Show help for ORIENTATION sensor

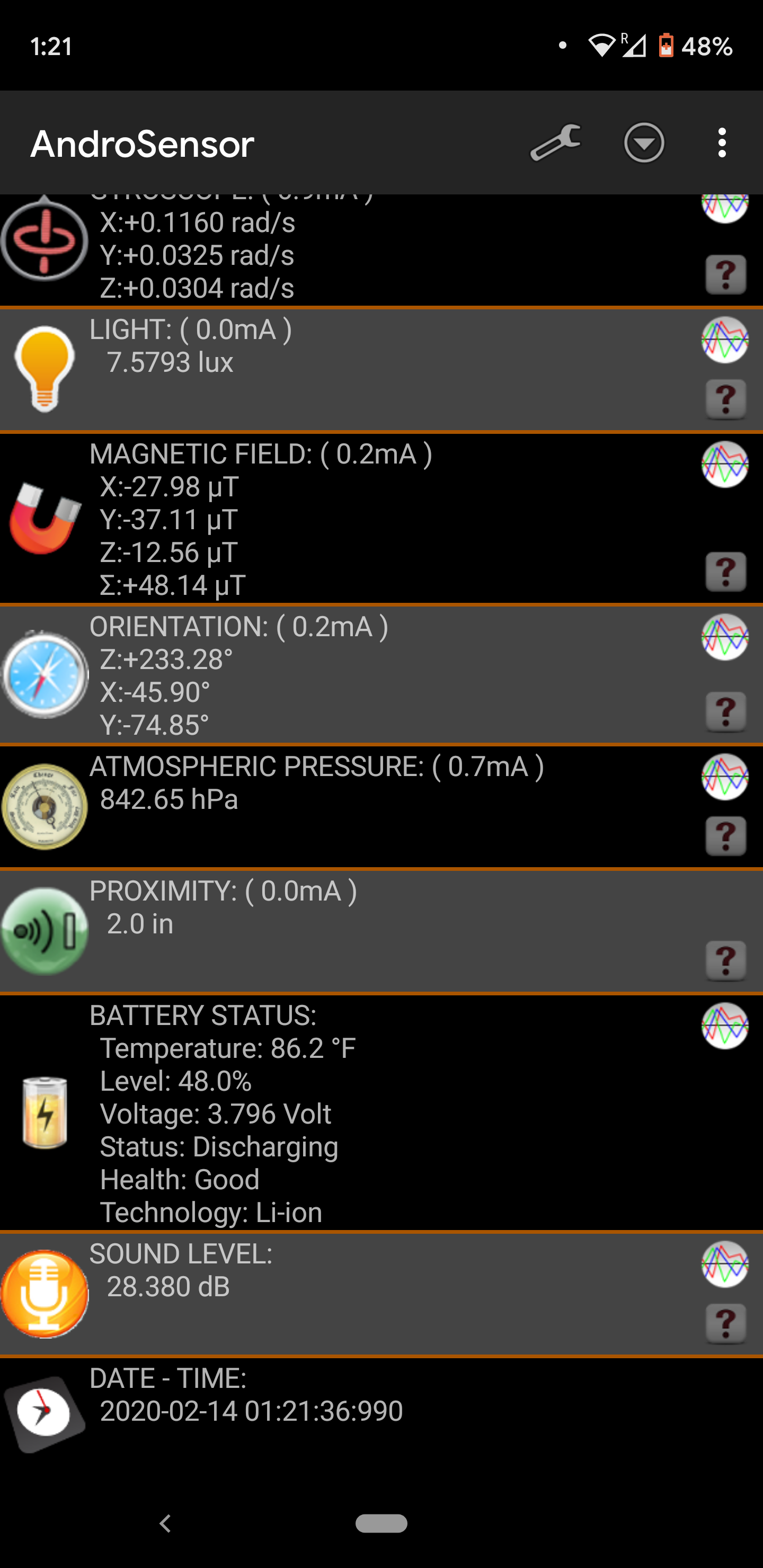point(725,711)
